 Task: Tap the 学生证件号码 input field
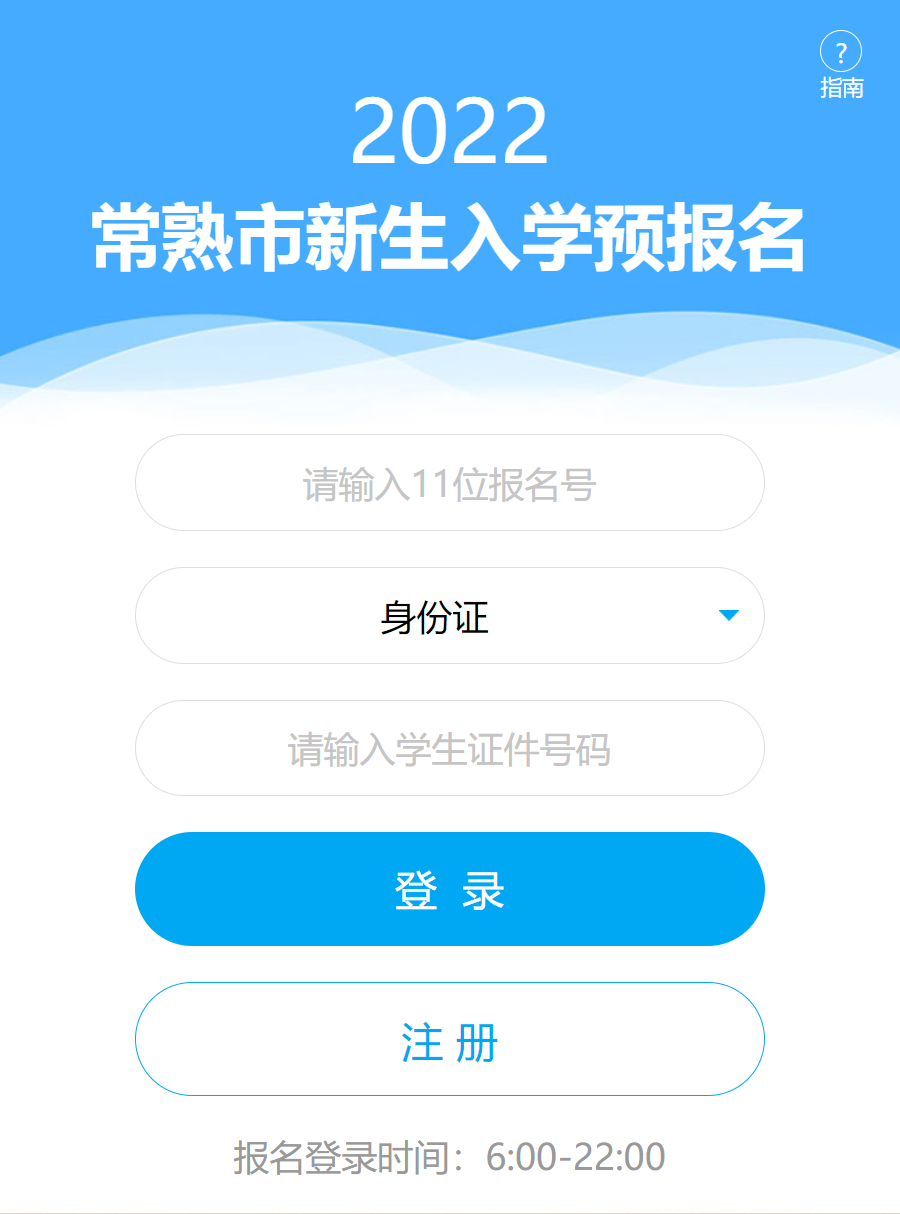click(x=450, y=749)
